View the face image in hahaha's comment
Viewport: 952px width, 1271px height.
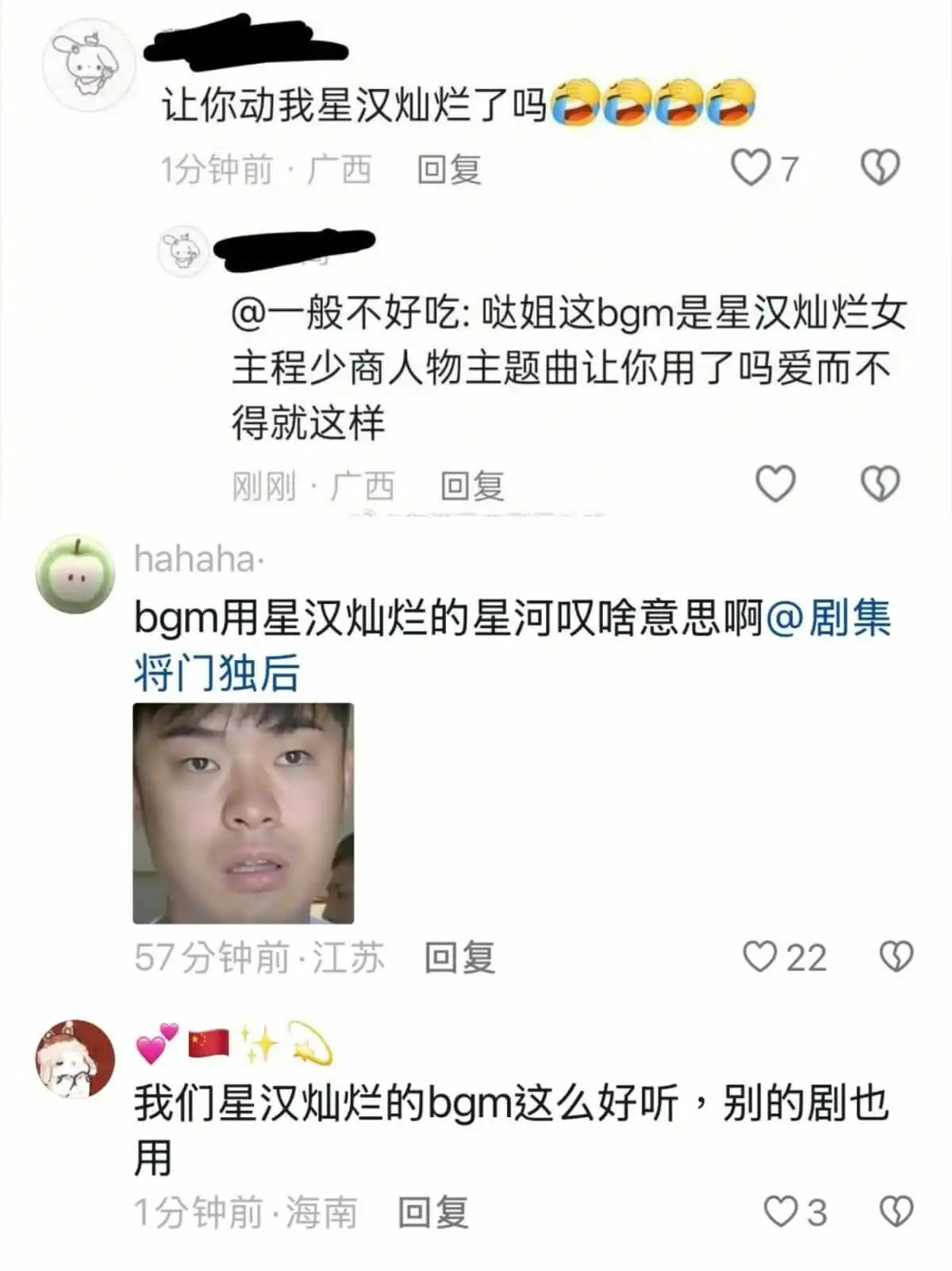pos(243,813)
